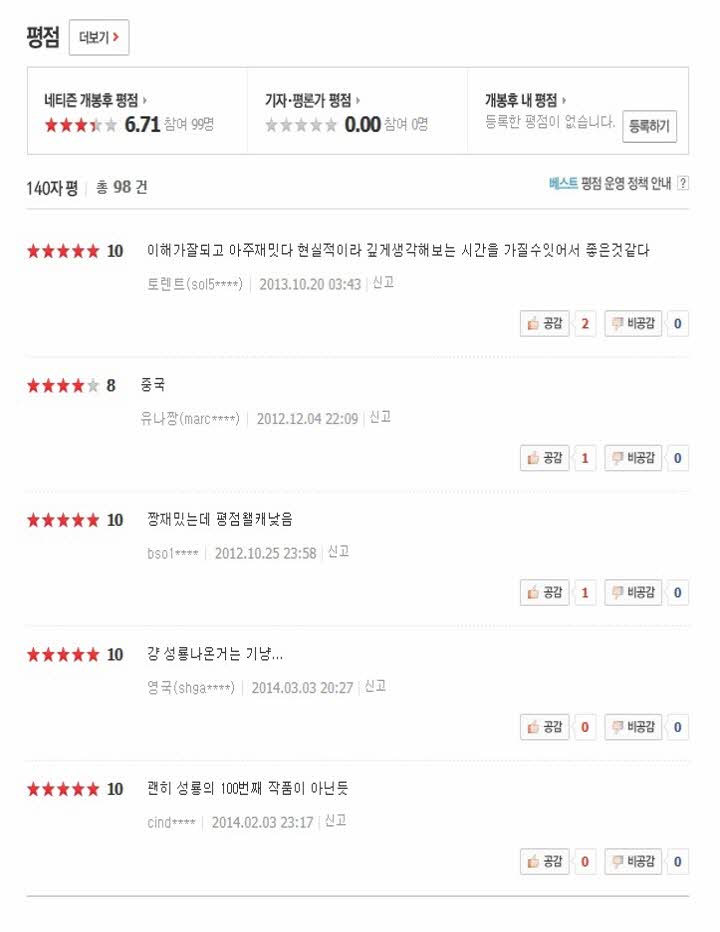Report cind's review via 신고
The image size is (720, 932).
pos(336,820)
